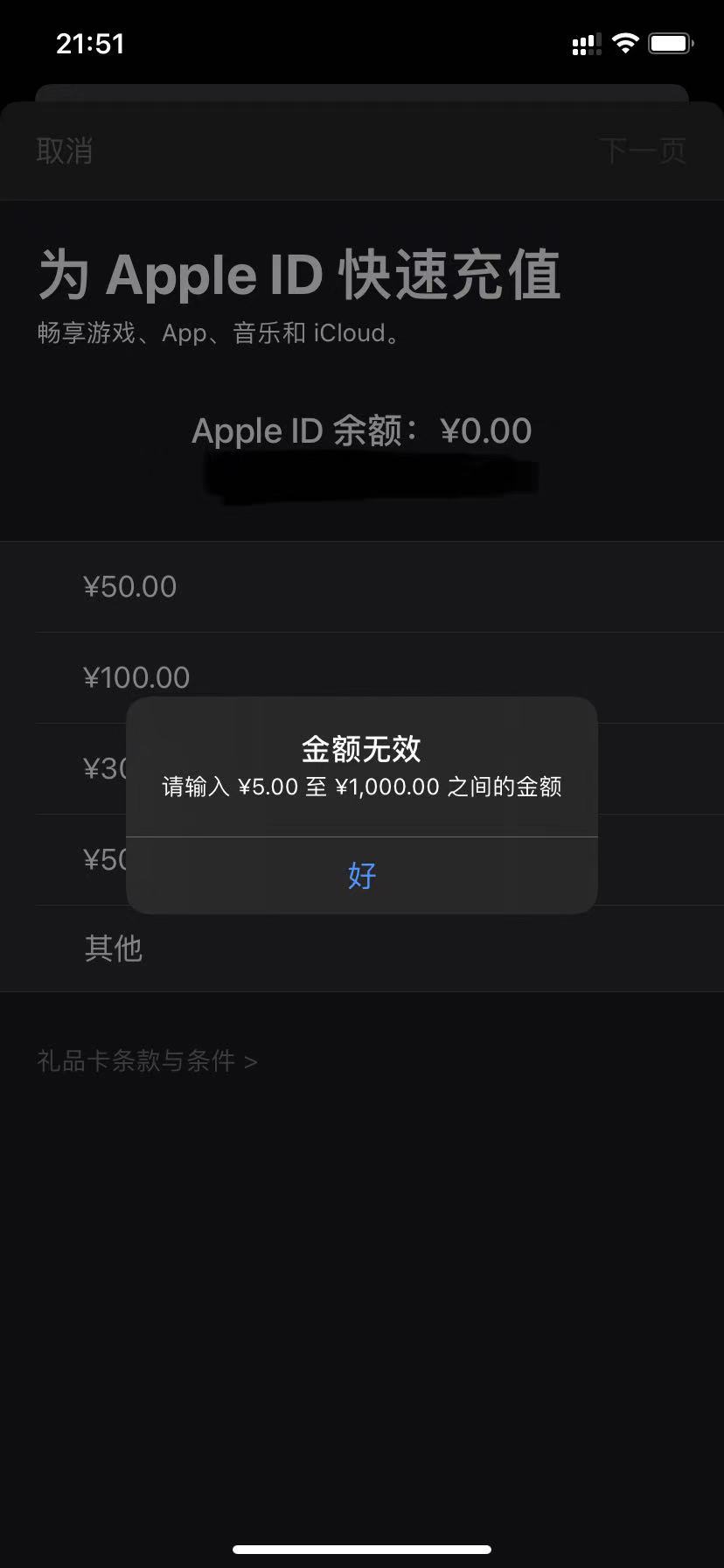Go to 下一页
This screenshot has width=724, height=1568.
pos(642,150)
